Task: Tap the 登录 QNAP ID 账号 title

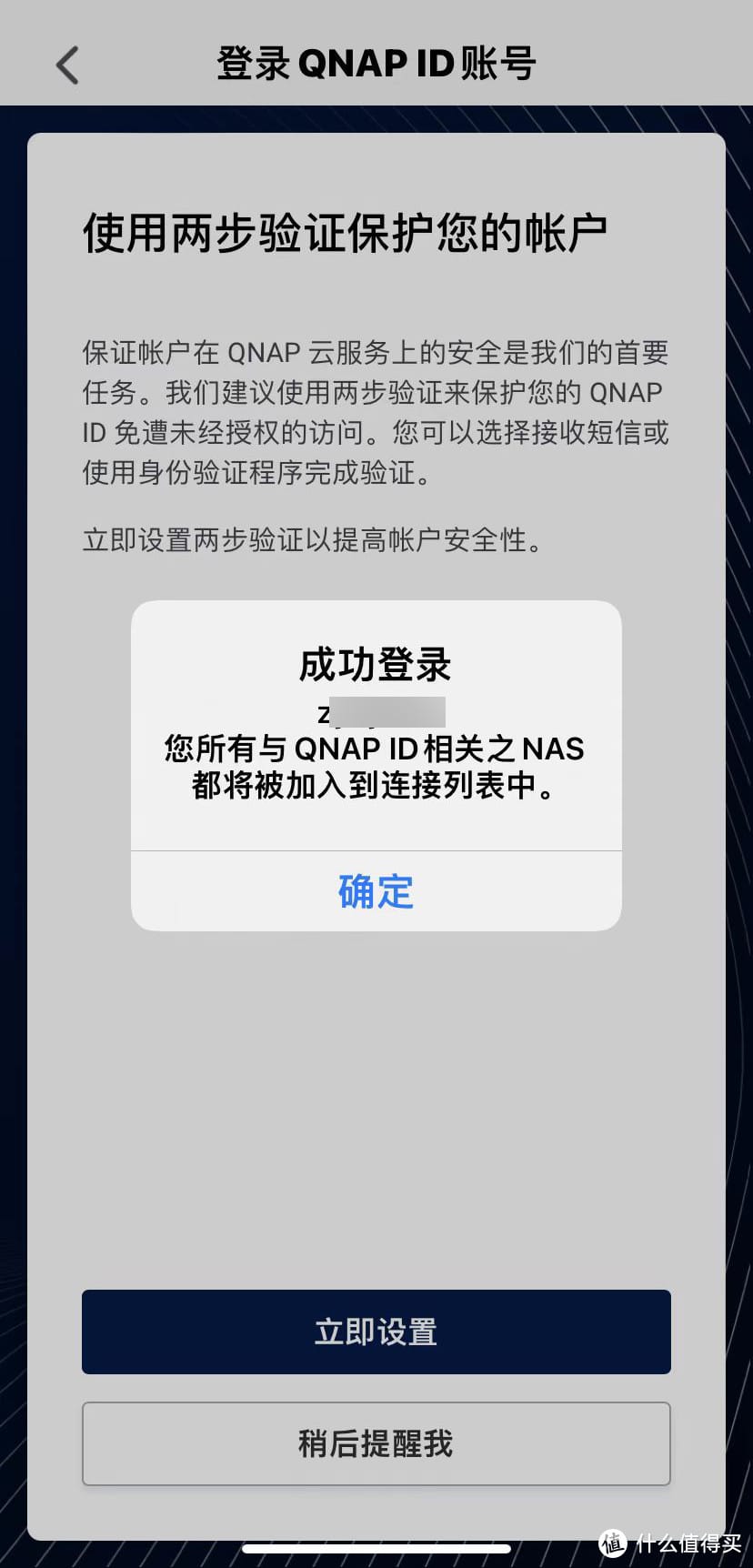Action: 376,62
